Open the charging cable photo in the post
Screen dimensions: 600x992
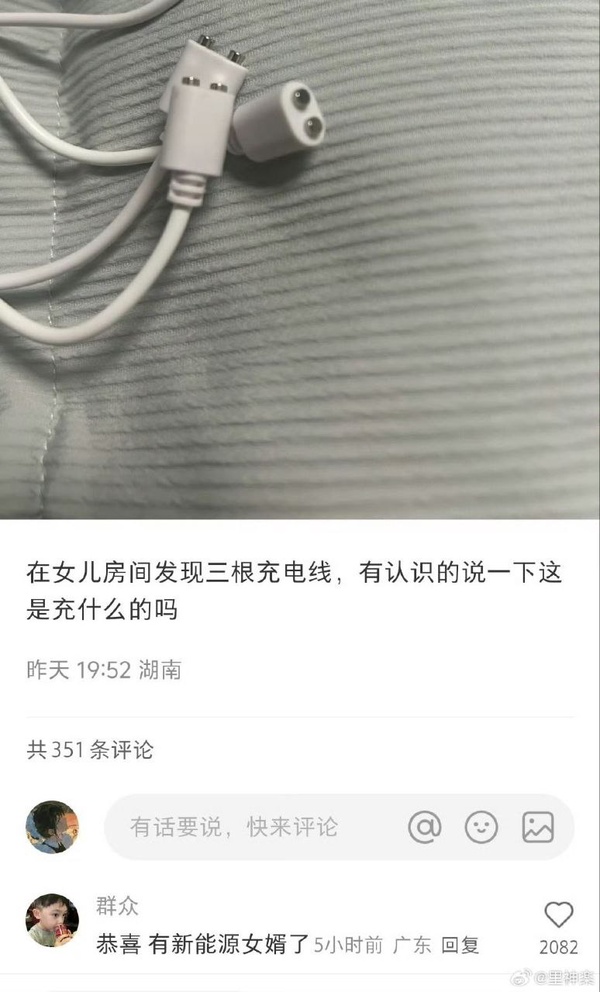click(x=300, y=259)
